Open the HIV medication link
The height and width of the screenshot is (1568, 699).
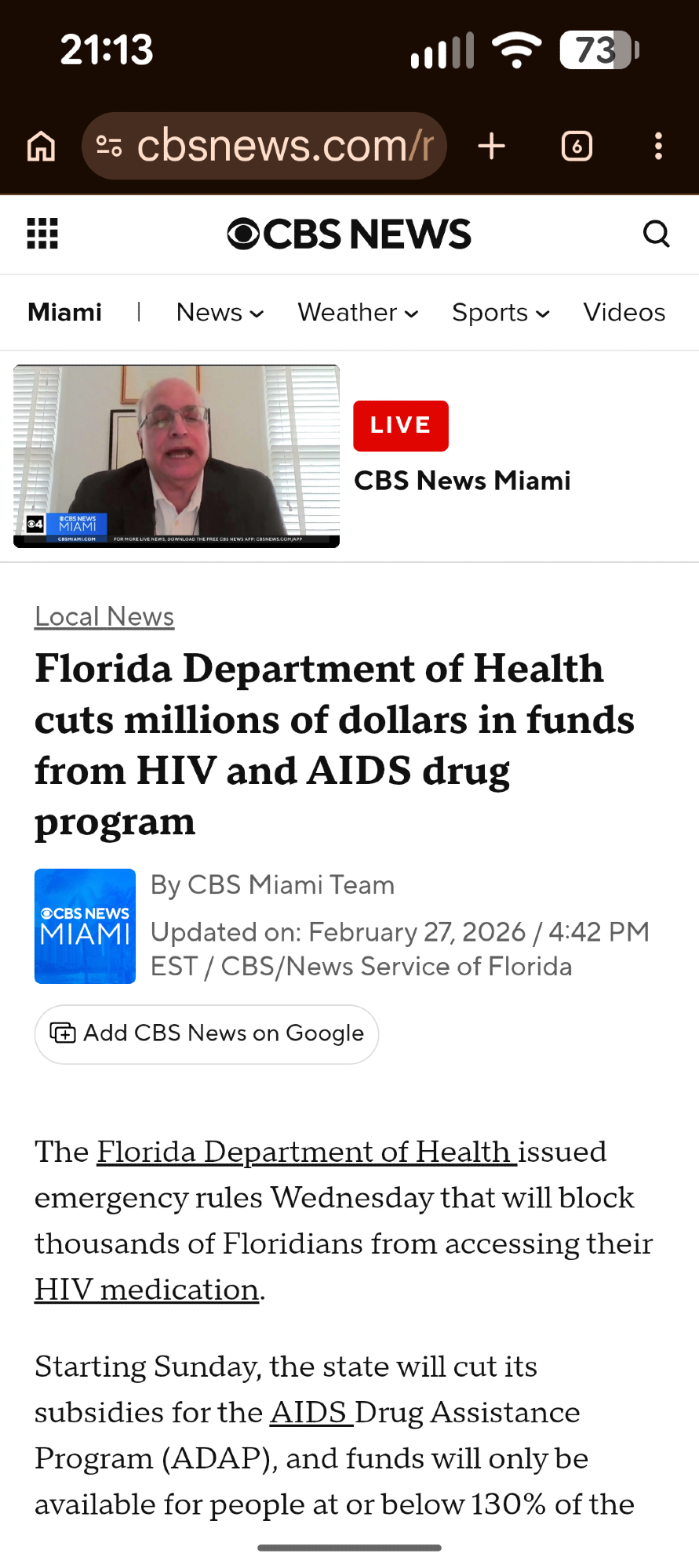tap(147, 1290)
